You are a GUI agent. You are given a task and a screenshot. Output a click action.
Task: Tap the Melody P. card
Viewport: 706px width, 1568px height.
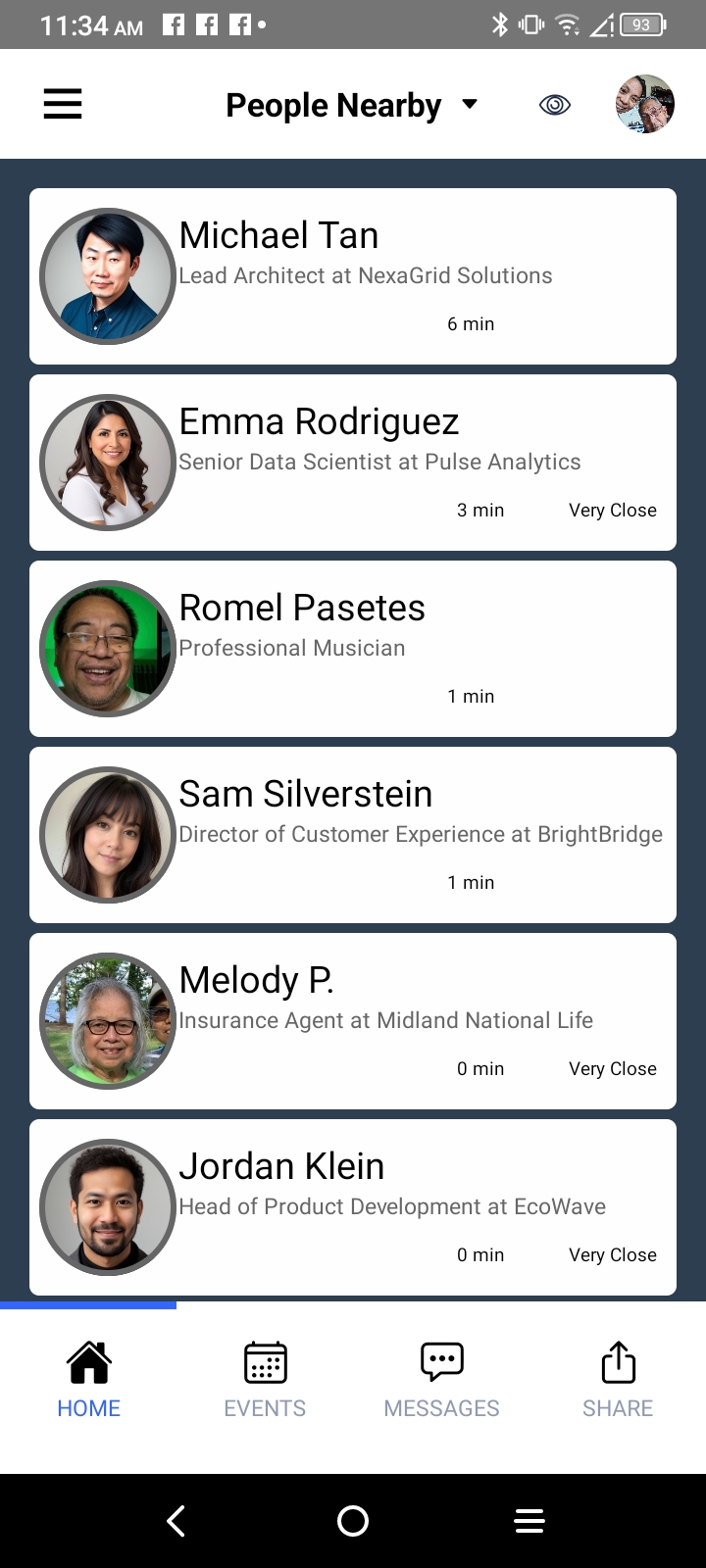[353, 1021]
